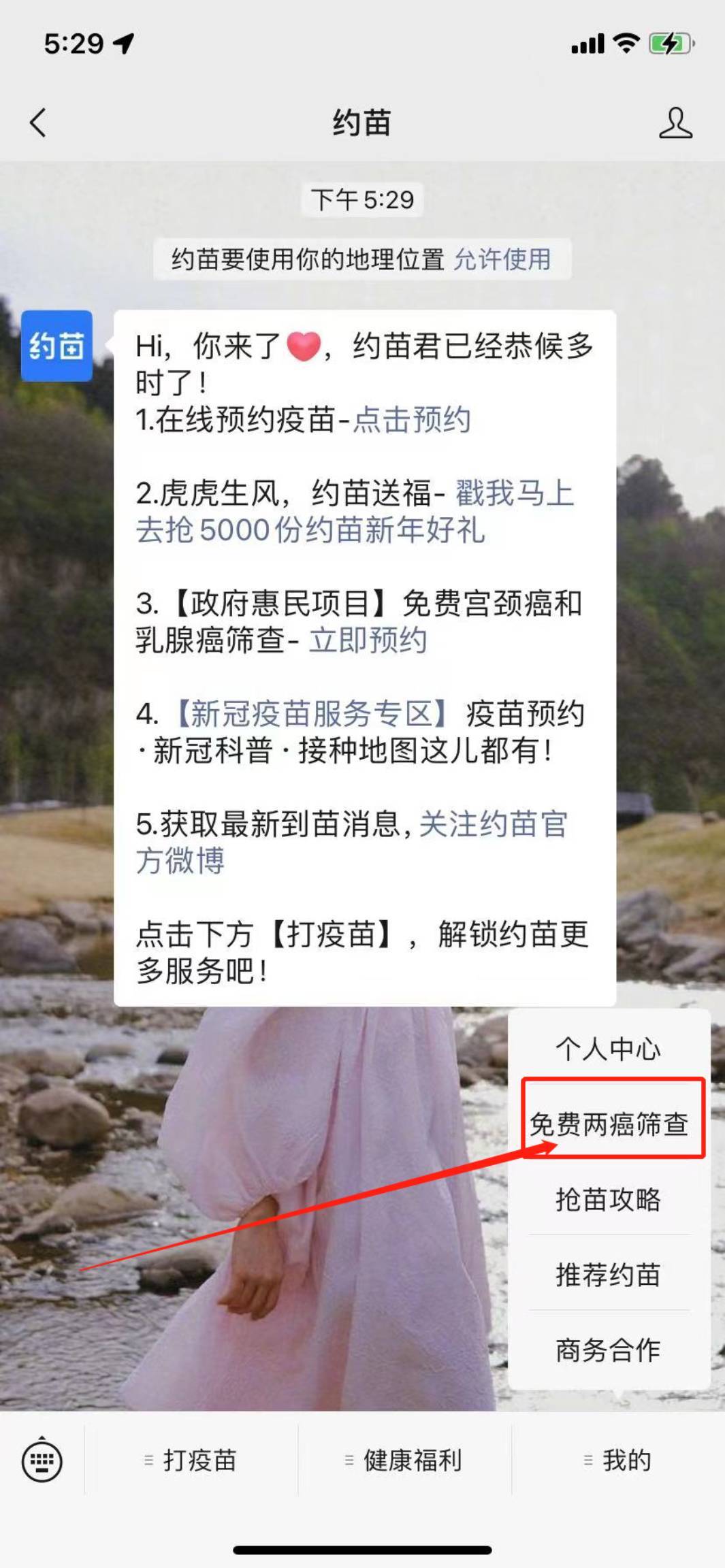This screenshot has width=725, height=1568.
Task: Tap 允许使用 to allow location access
Action: [502, 259]
